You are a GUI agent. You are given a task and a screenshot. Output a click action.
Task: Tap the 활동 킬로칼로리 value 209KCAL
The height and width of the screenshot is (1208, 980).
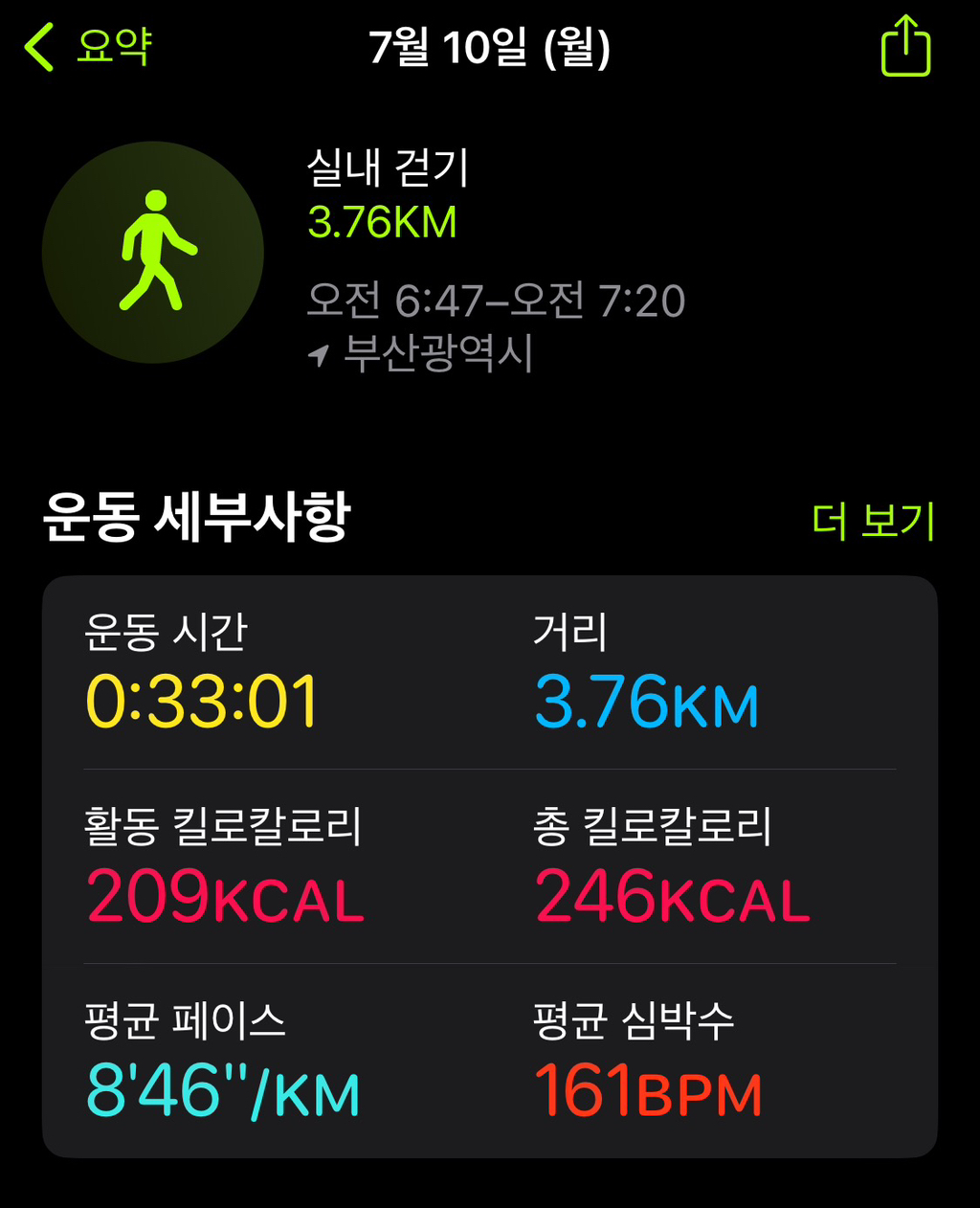click(x=222, y=898)
